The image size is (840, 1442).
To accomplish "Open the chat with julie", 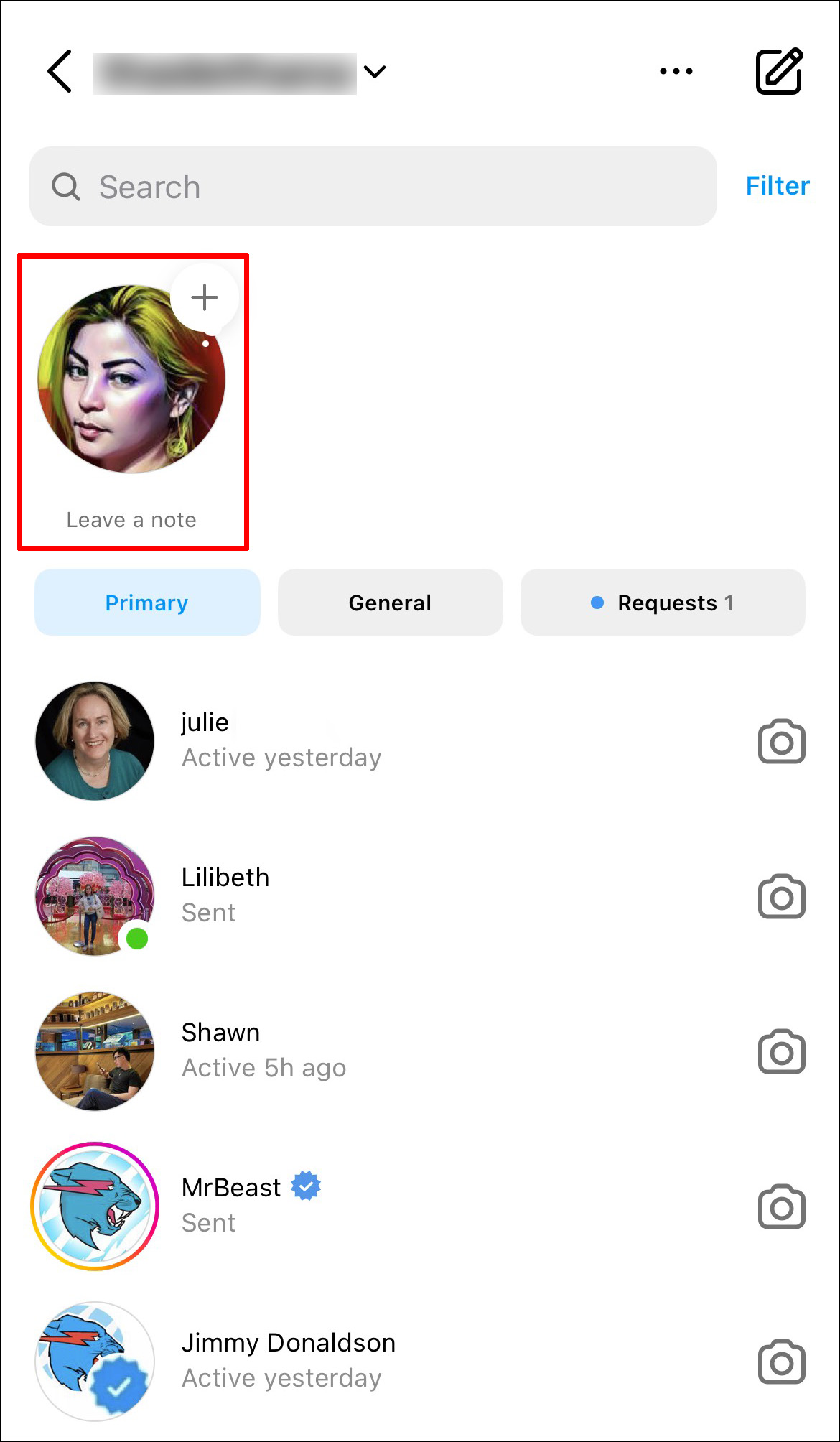I will click(x=359, y=740).
